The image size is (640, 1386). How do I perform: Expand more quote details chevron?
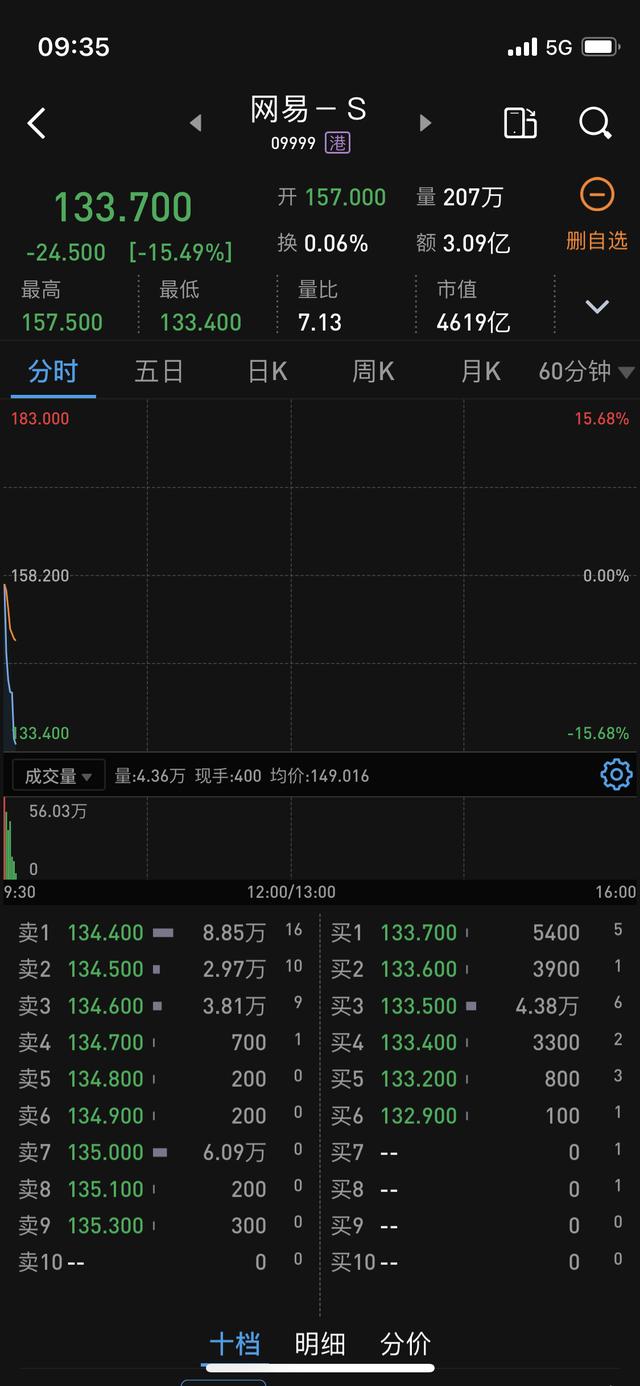(x=597, y=307)
